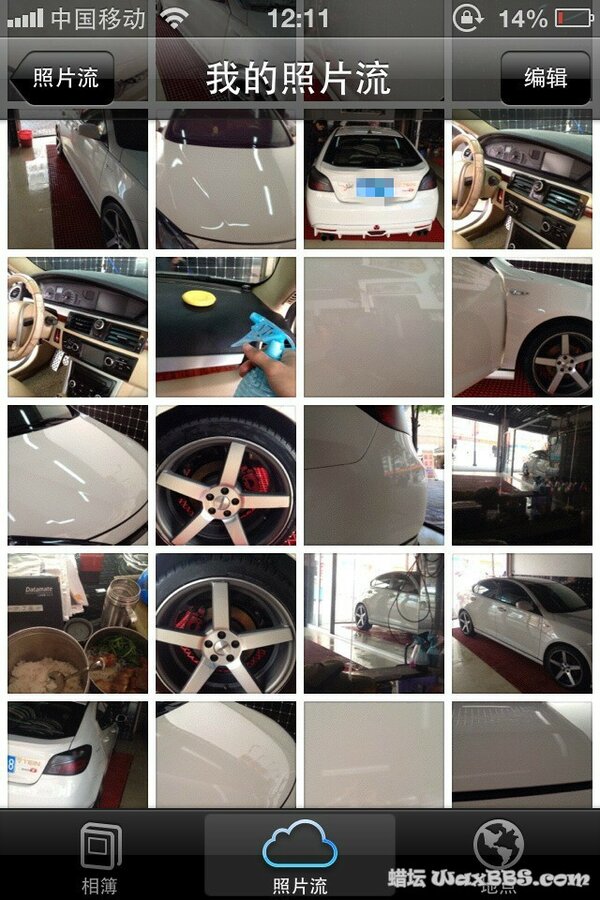Viewport: 600px width, 900px height.
Task: Switch to the 相簿 tab
Action: click(101, 857)
